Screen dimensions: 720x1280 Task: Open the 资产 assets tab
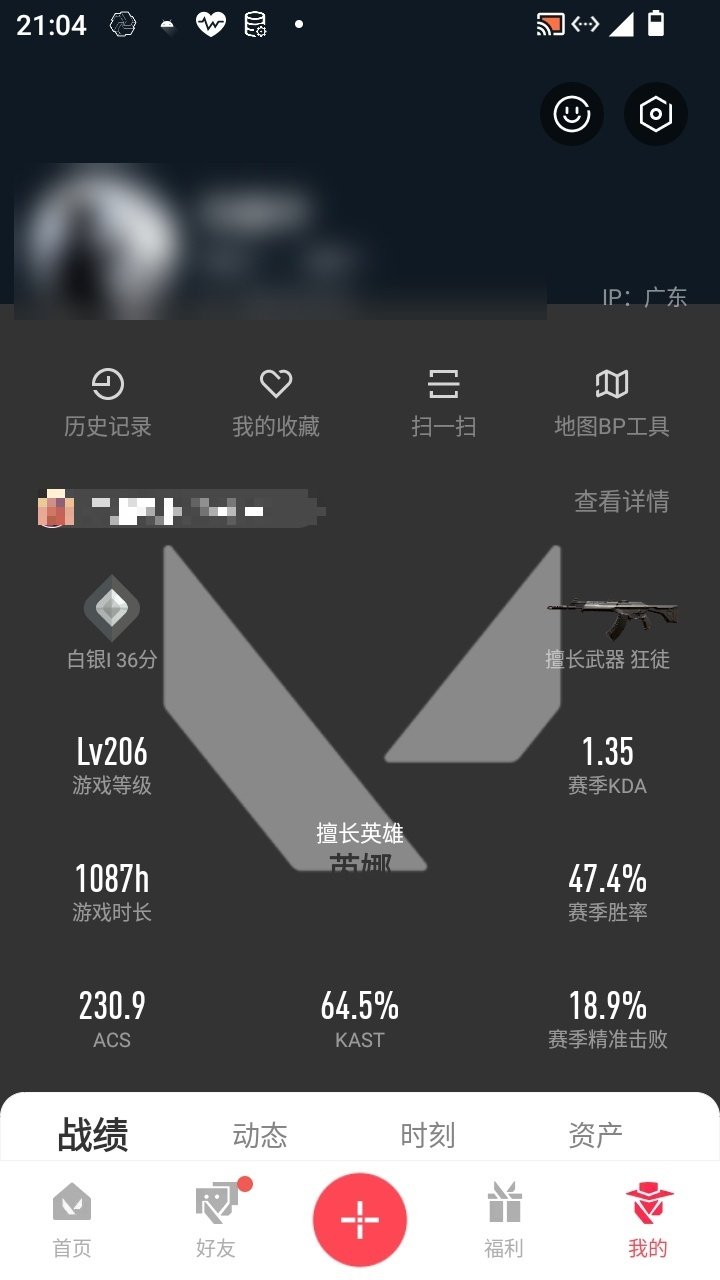click(595, 1135)
